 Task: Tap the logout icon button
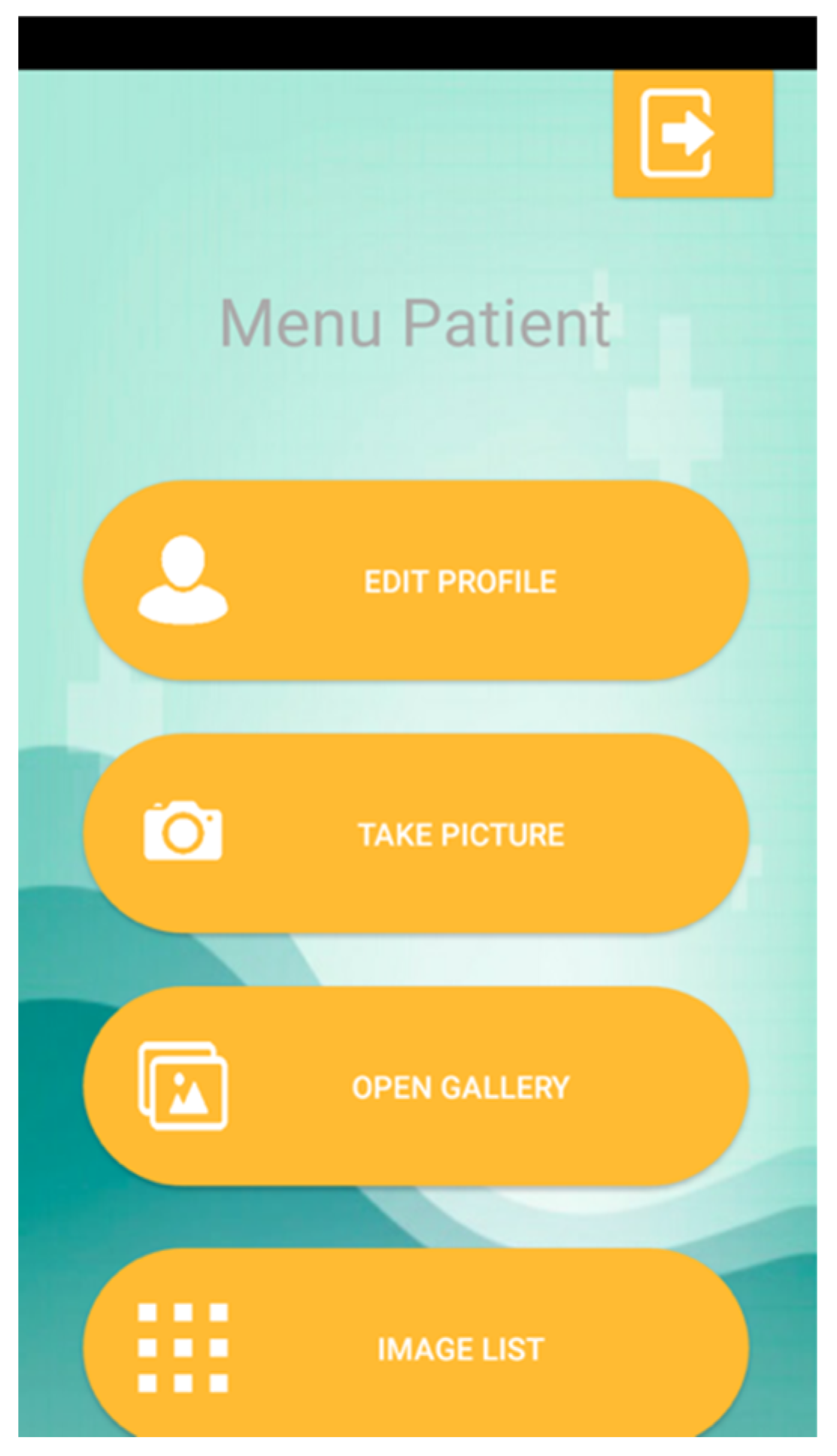692,134
